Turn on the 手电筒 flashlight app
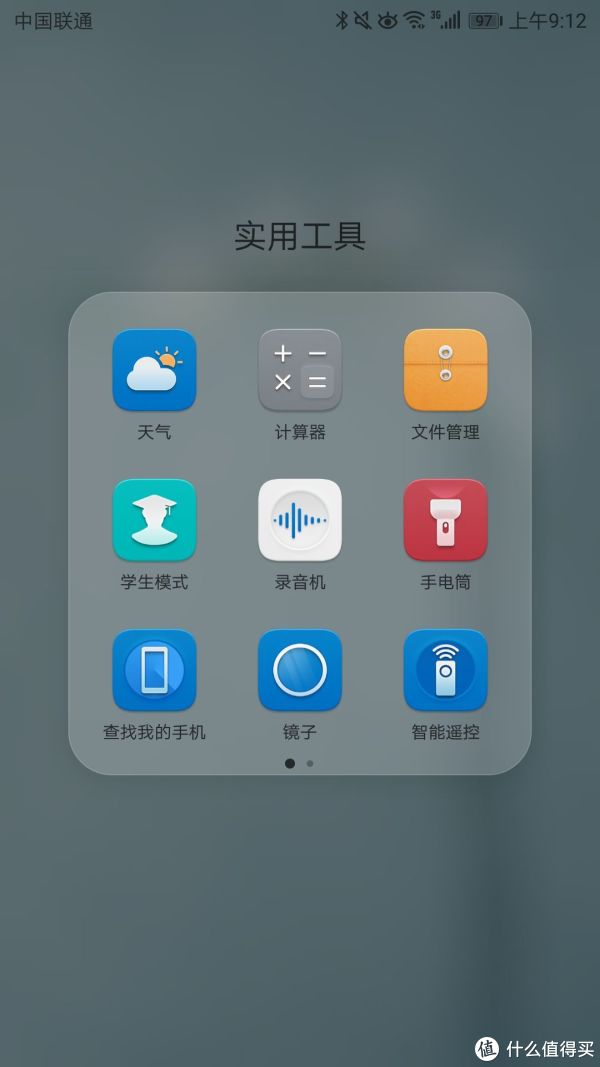This screenshot has width=600, height=1067. [445, 520]
